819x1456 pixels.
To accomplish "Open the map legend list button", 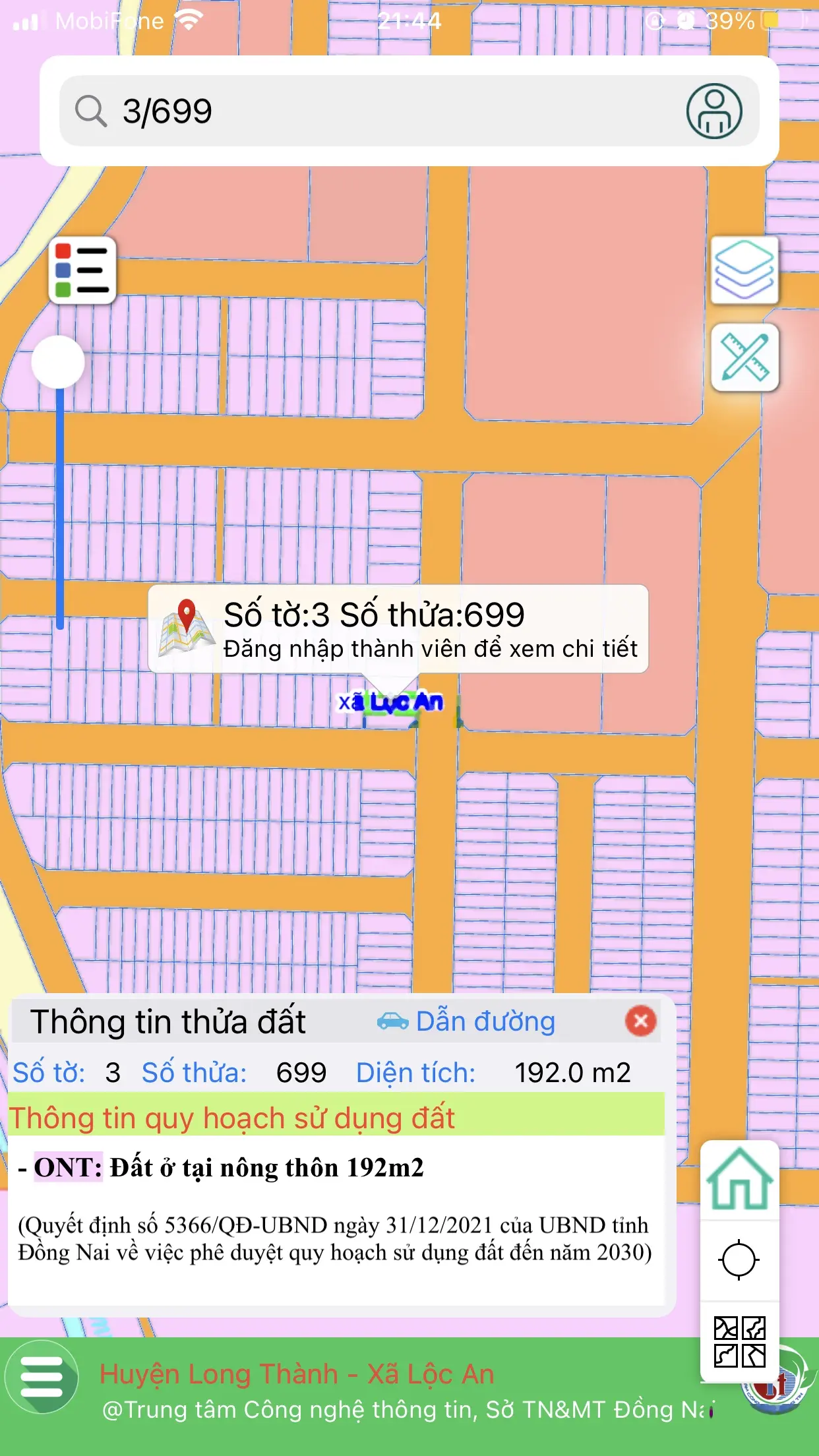I will coord(82,270).
